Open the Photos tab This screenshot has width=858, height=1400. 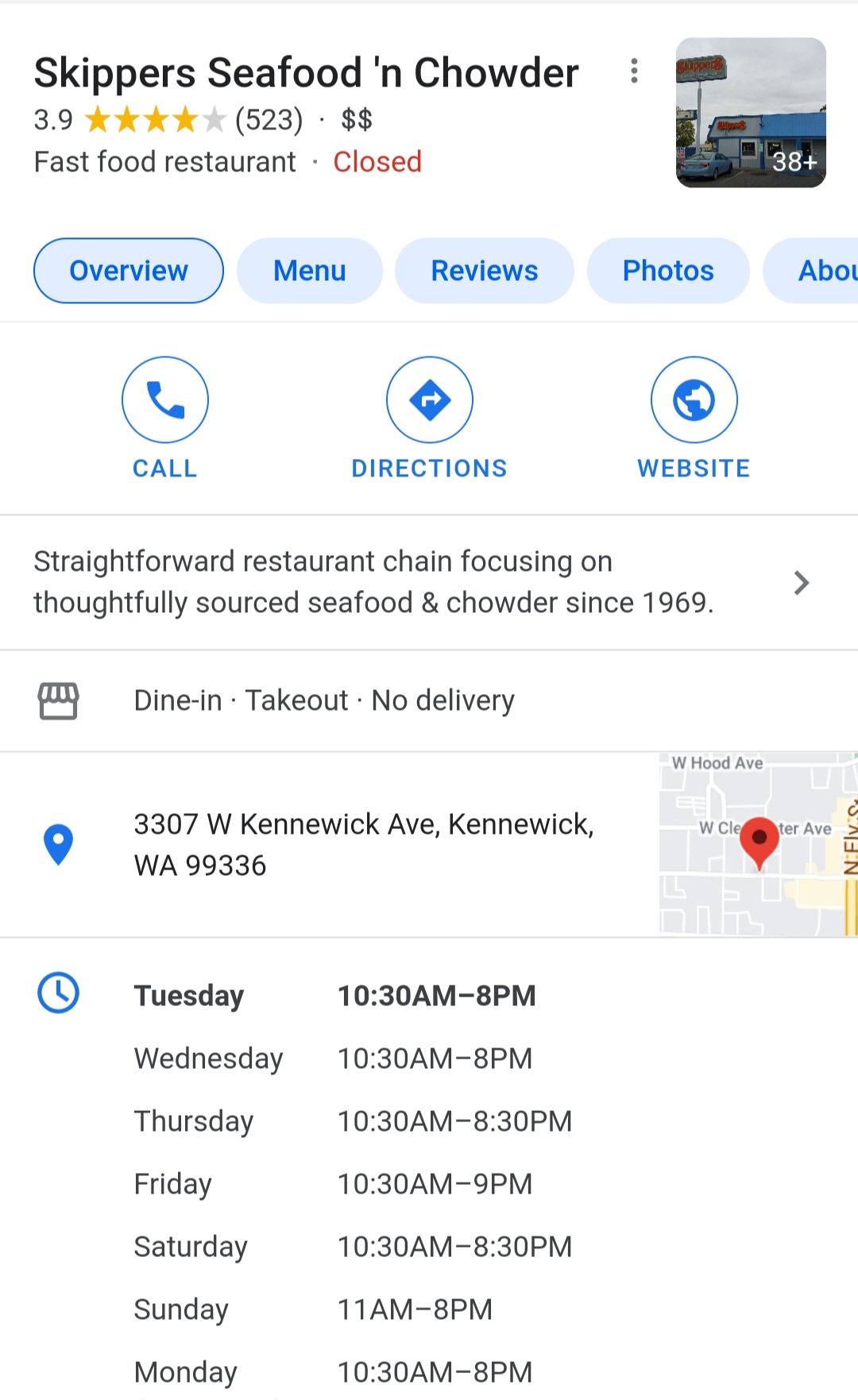(668, 271)
